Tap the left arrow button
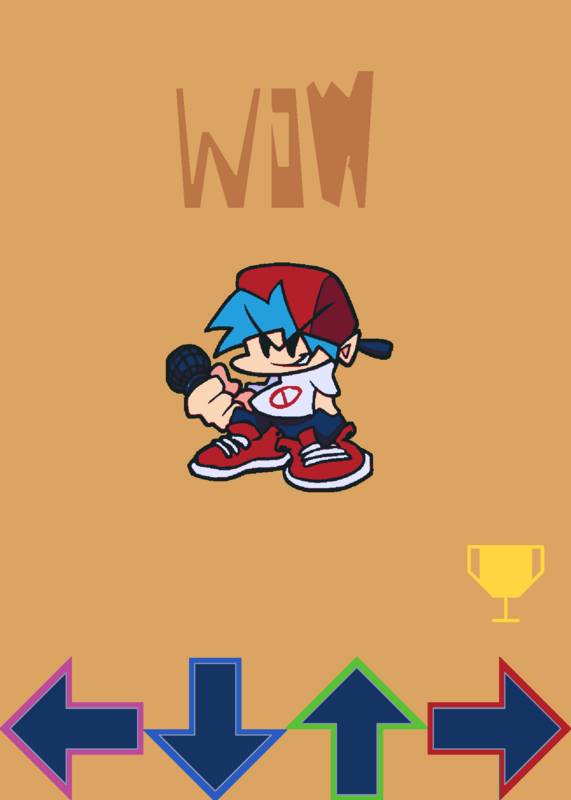Screen dimensions: 571x800 click(x=71, y=729)
